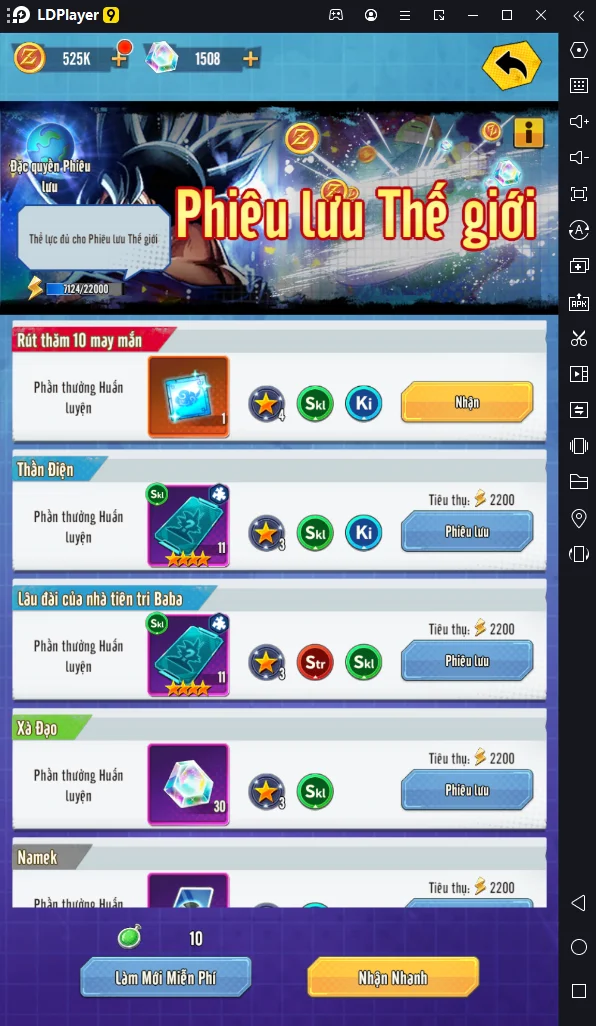The height and width of the screenshot is (1026, 596).
Task: Claim the Rút thăm 10 may mắn reward
Action: (467, 402)
